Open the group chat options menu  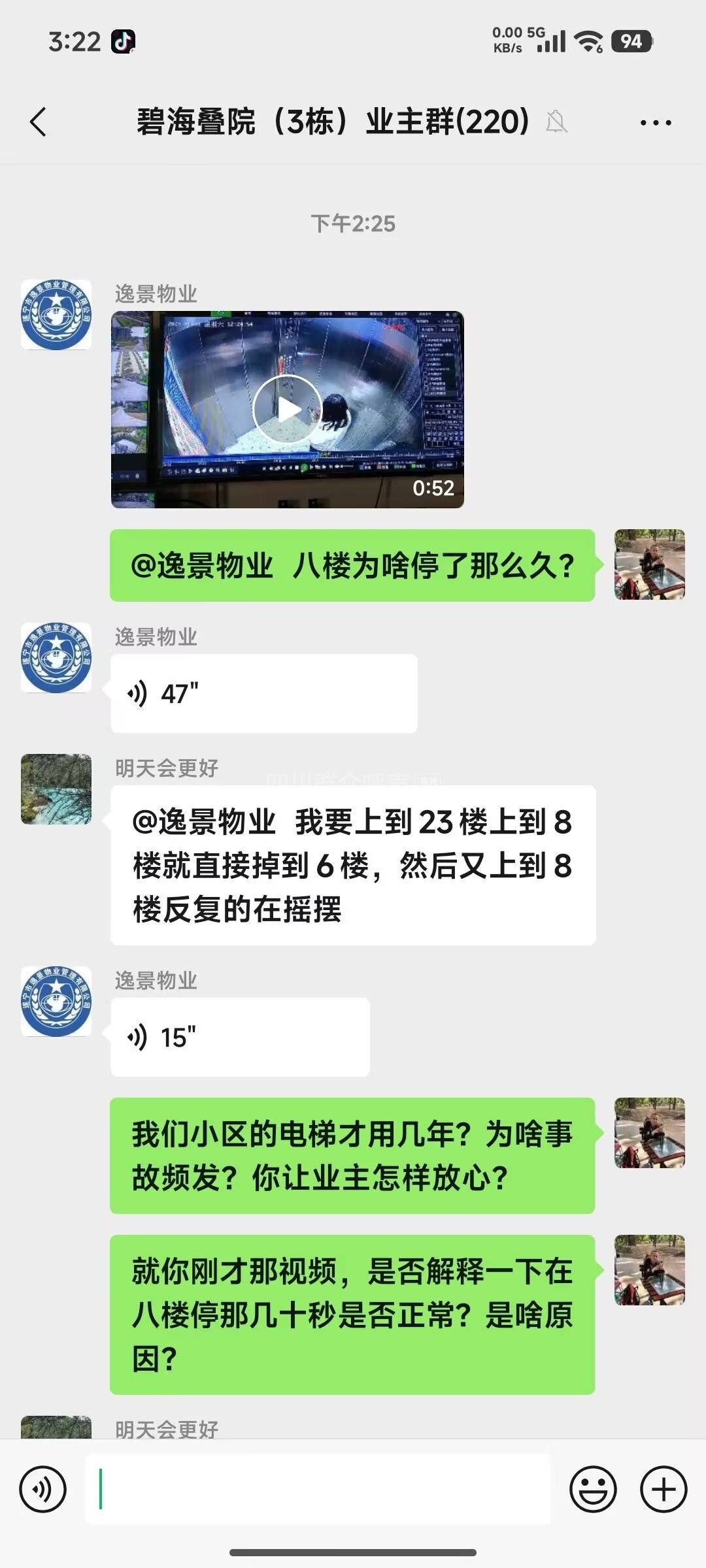point(656,122)
